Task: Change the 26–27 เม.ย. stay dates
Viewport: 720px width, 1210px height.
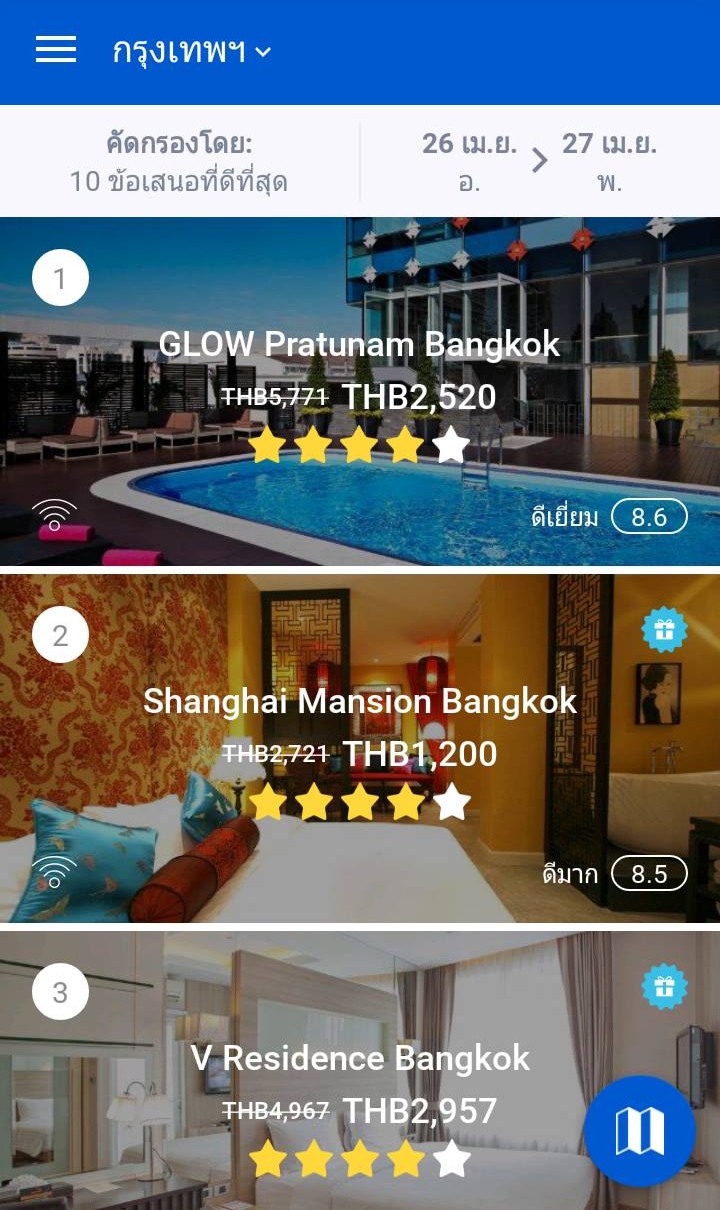Action: coord(540,162)
